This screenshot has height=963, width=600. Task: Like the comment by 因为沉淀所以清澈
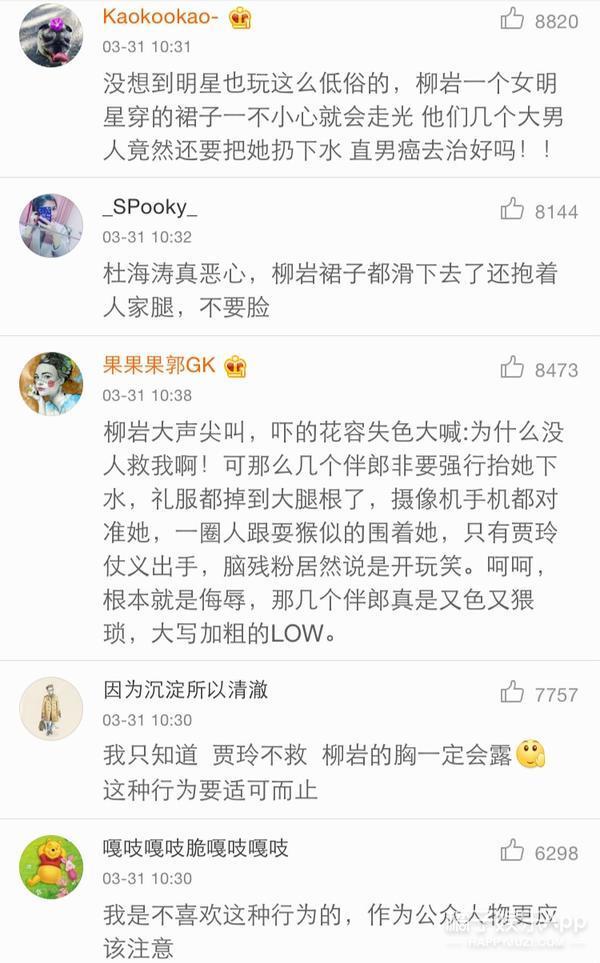point(512,692)
